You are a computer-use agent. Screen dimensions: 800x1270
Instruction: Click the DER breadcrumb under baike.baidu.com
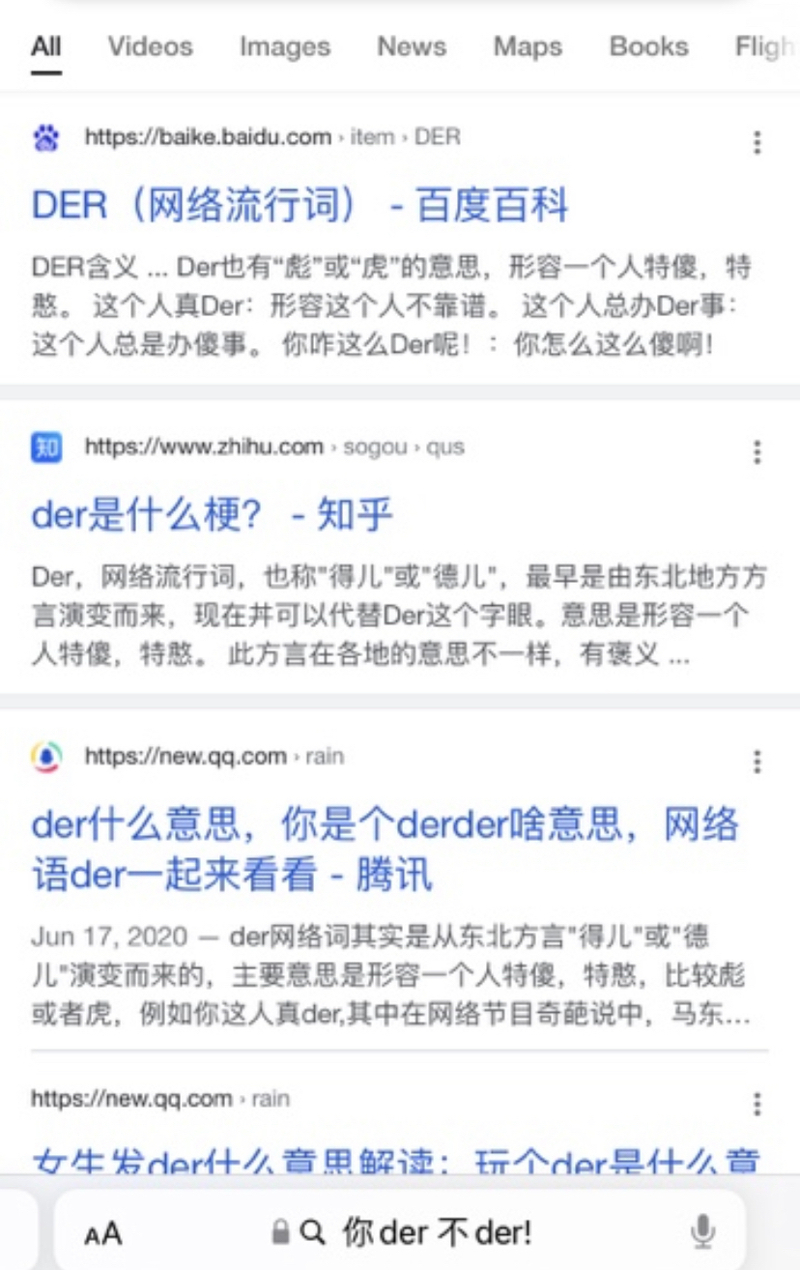point(438,137)
